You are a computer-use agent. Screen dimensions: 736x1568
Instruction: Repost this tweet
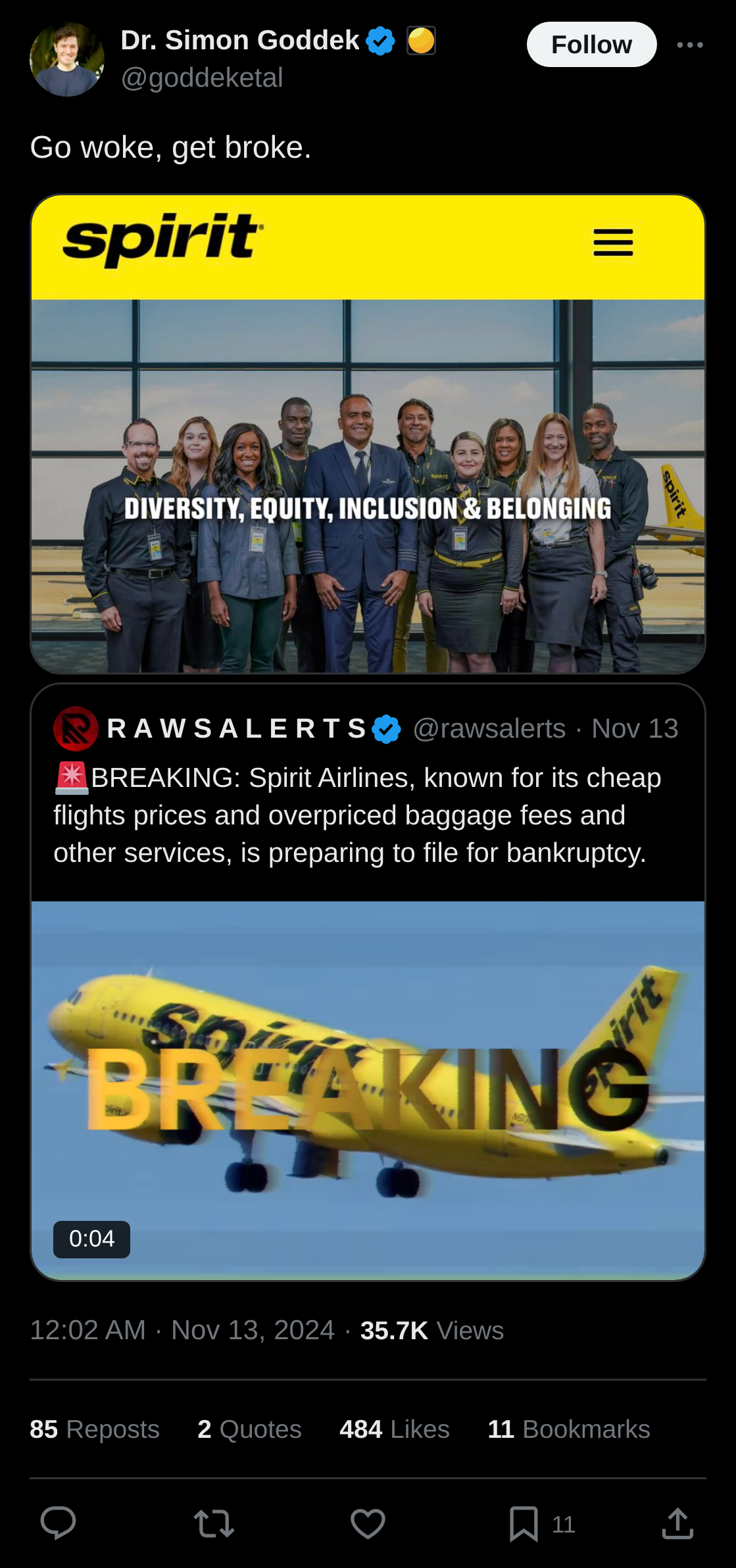click(x=214, y=1523)
